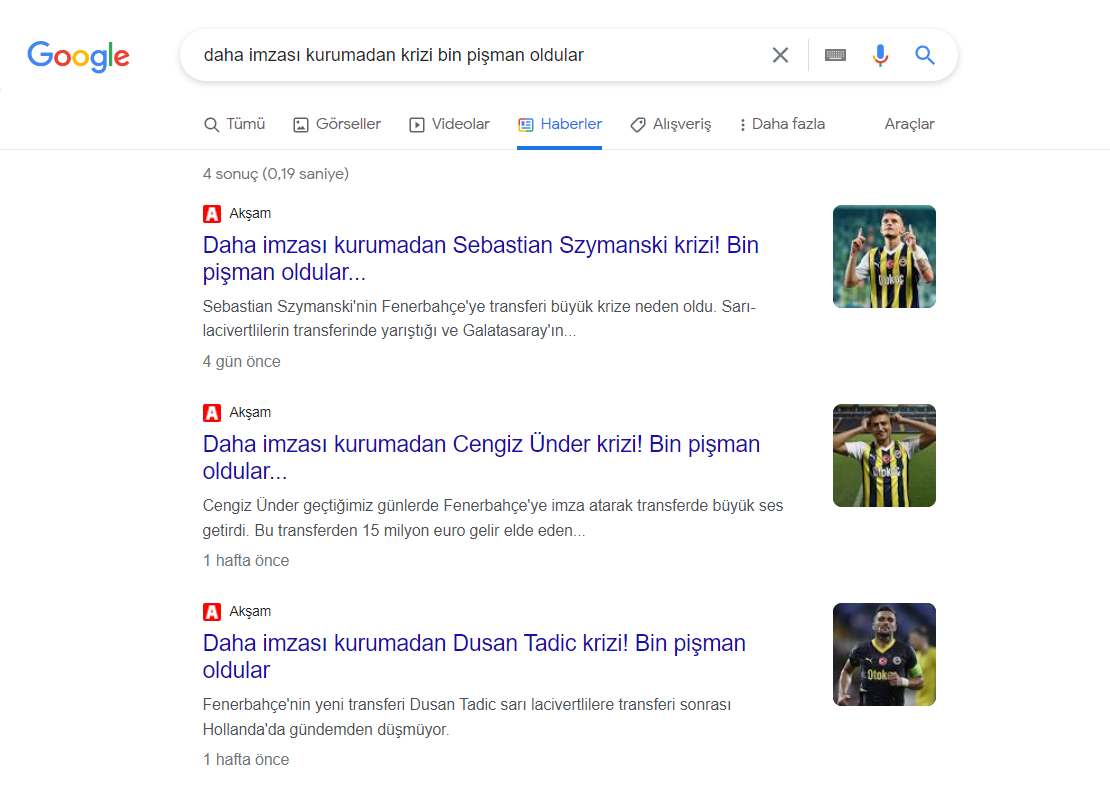Start voice search with the microphone
This screenshot has width=1110, height=786.
(x=880, y=55)
